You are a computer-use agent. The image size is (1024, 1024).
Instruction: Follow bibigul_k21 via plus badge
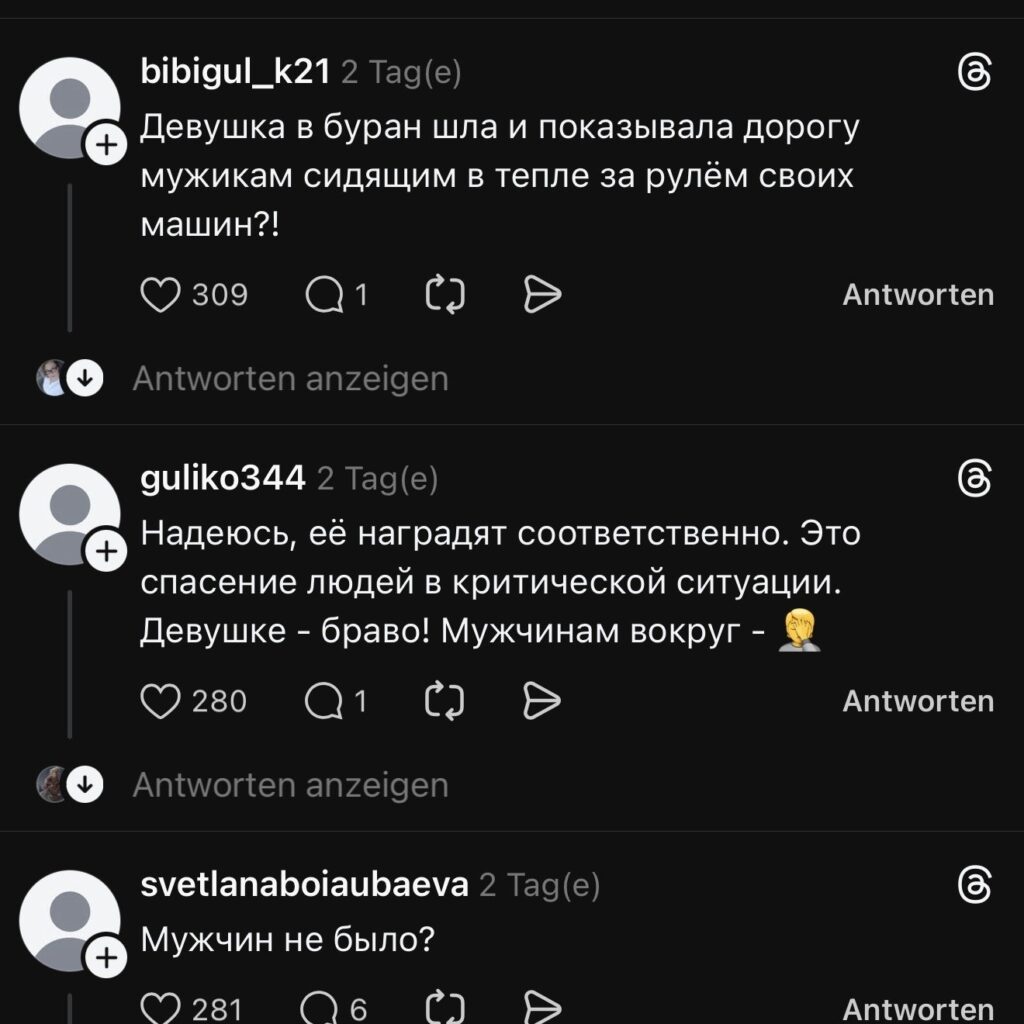[x=105, y=146]
